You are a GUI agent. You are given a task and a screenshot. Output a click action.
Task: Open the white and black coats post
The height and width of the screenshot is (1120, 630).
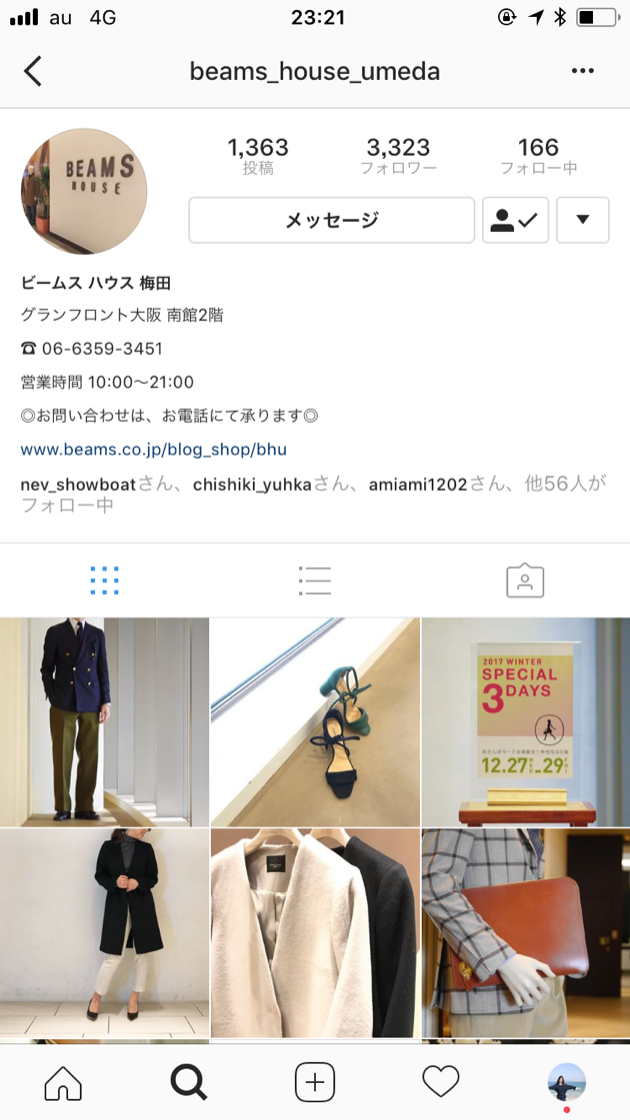[x=315, y=933]
